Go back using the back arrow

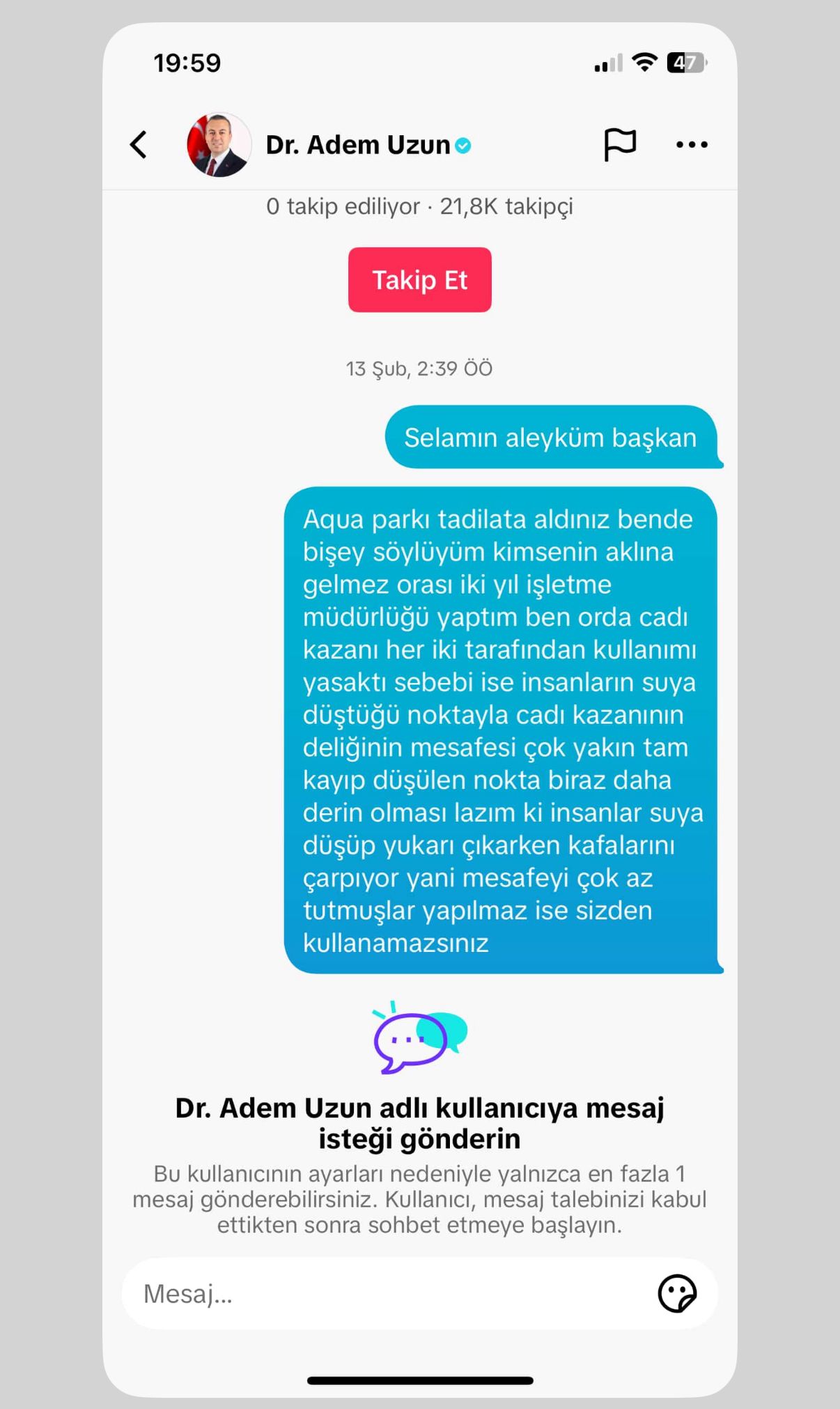(x=139, y=145)
